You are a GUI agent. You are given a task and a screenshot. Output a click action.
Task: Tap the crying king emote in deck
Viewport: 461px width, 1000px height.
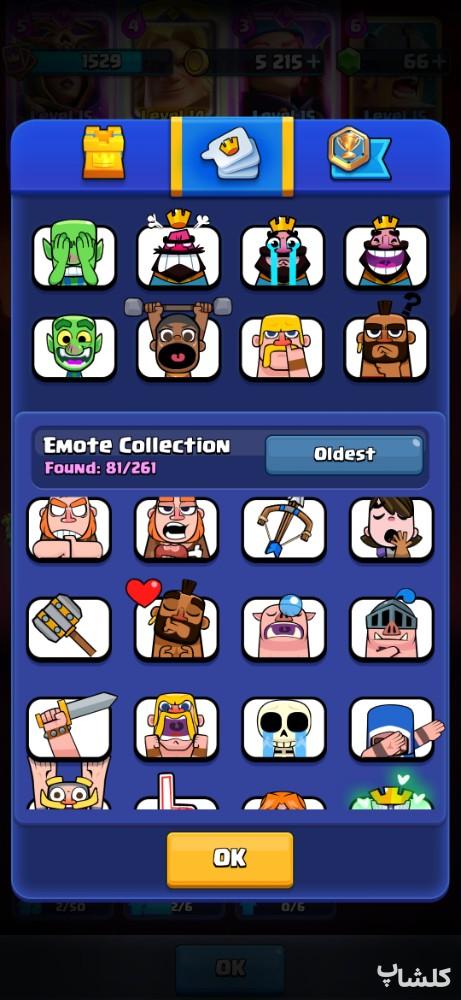tap(282, 253)
